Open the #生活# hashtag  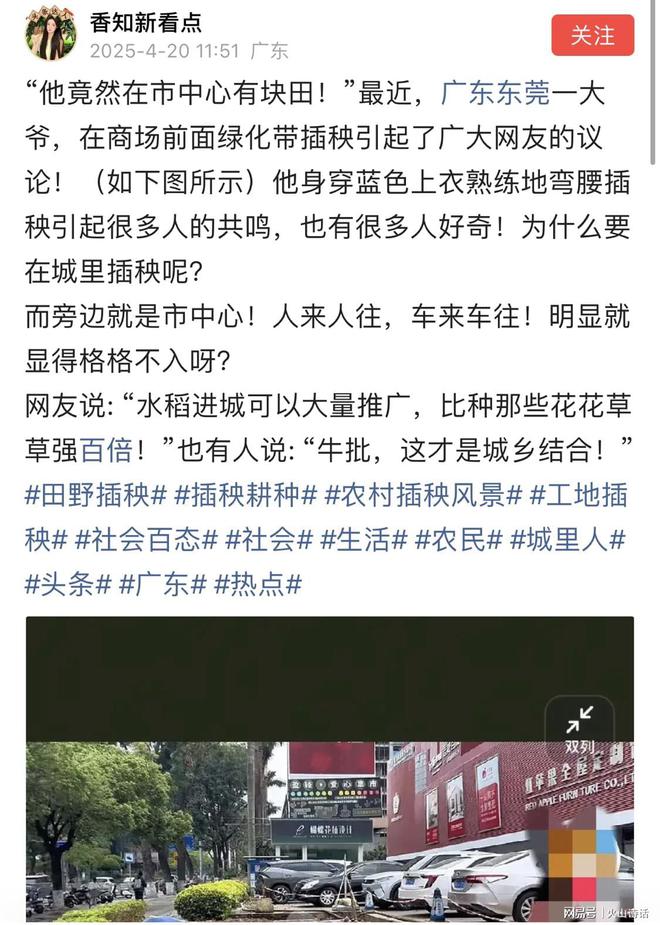coord(364,540)
